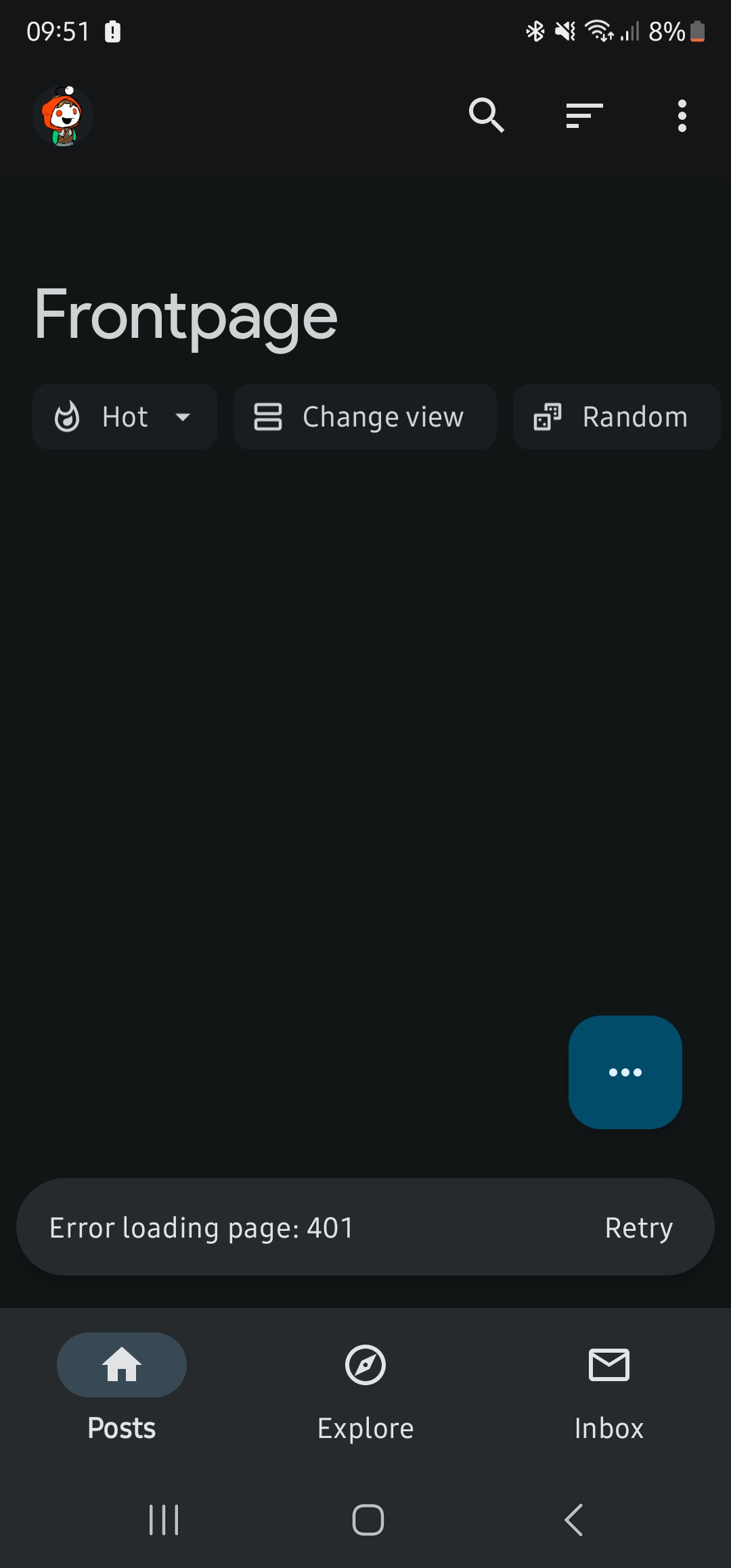
Task: Open the search icon
Action: 487,116
